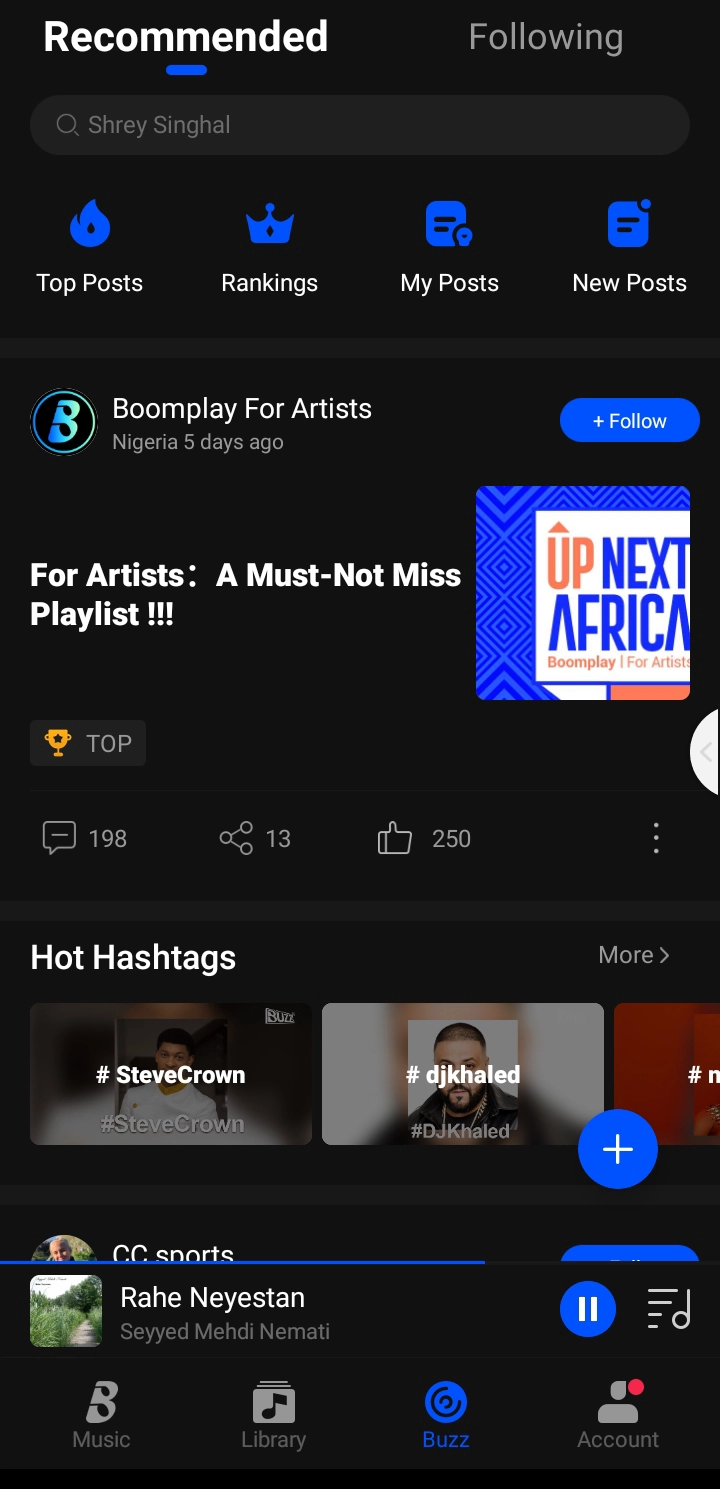Viewport: 720px width, 1489px height.
Task: Open the Shrey Singhal search box
Action: (x=360, y=125)
